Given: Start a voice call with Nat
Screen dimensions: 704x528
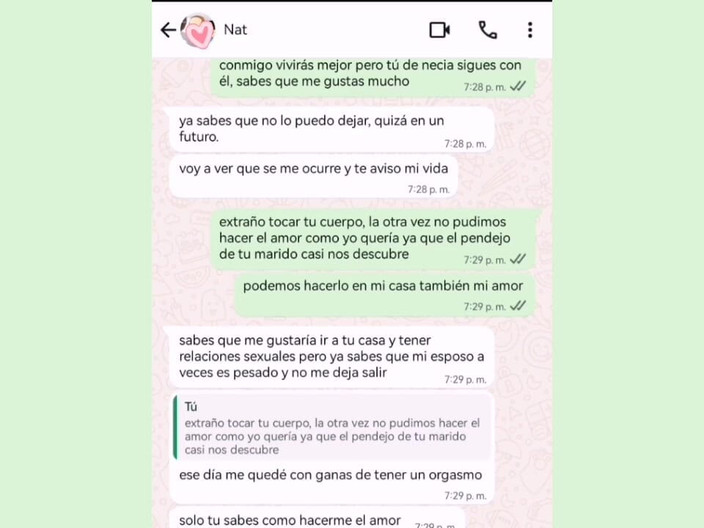Looking at the screenshot, I should click(x=487, y=30).
